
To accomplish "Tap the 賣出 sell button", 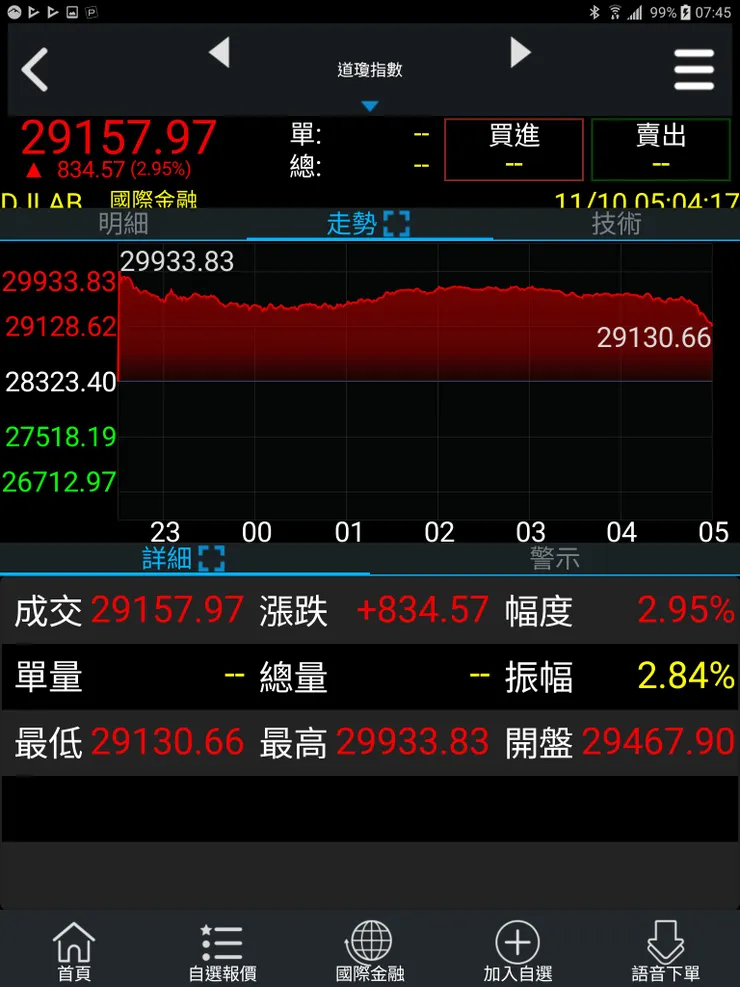I will pyautogui.click(x=661, y=149).
